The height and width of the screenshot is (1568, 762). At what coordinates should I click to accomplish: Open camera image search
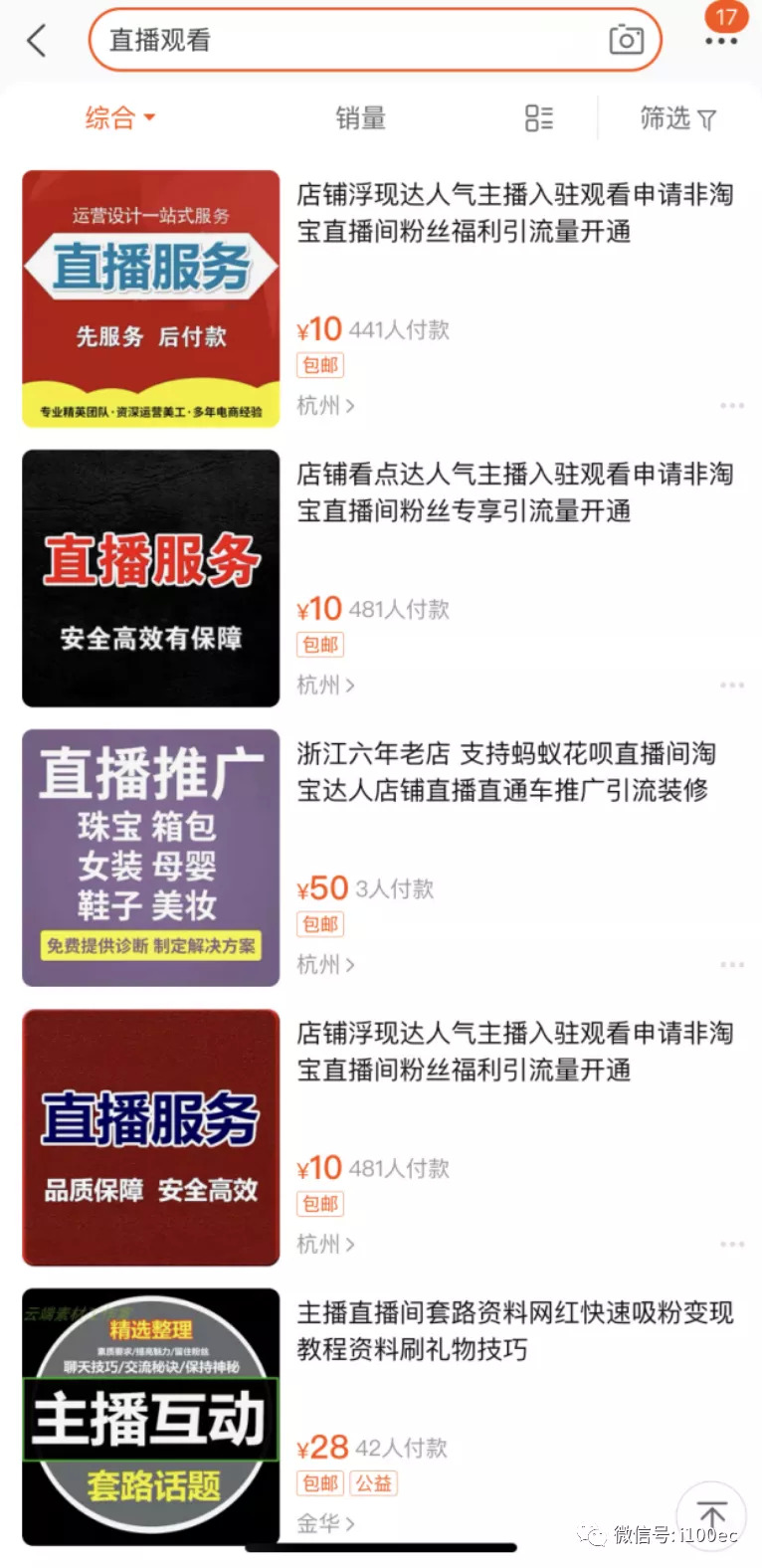tap(626, 40)
